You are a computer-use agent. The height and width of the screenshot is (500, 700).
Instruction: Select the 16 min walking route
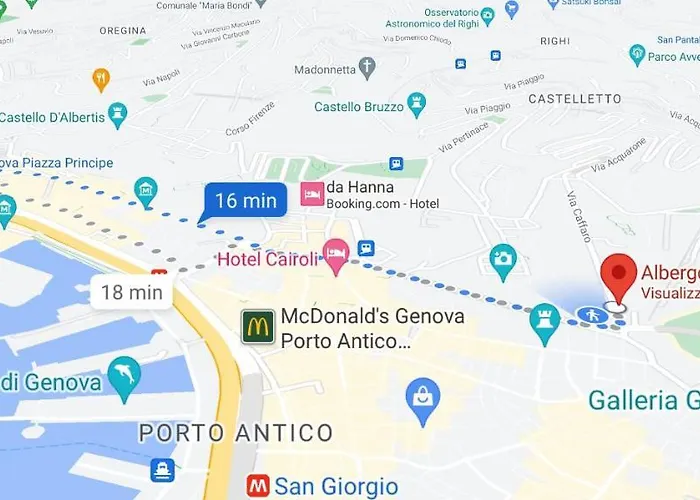[245, 200]
